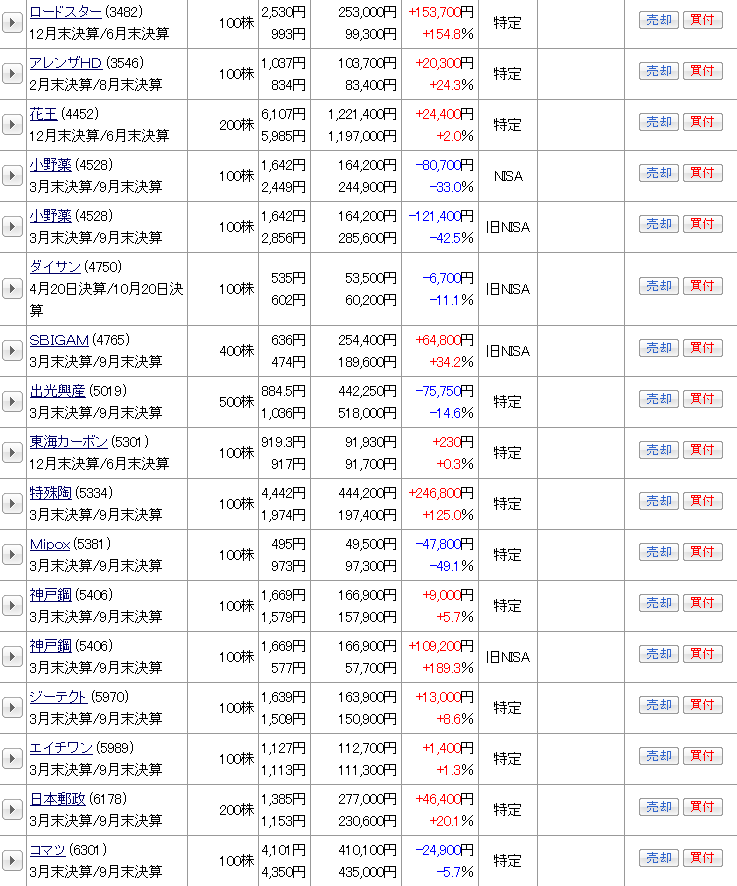The width and height of the screenshot is (737, 886).
Task: Buy more SBIGAM with 買付
Action: [702, 348]
